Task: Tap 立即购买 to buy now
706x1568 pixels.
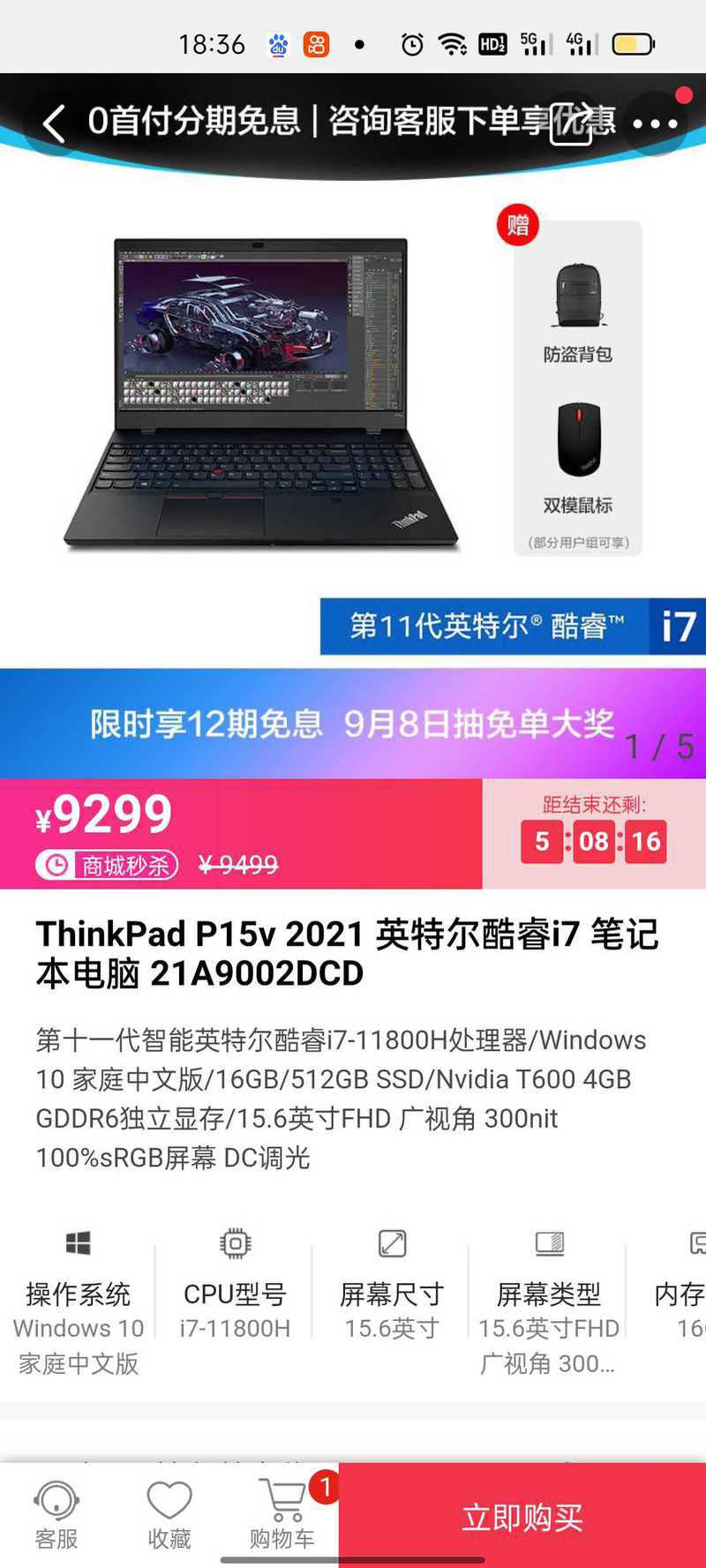Action: 522,1517
